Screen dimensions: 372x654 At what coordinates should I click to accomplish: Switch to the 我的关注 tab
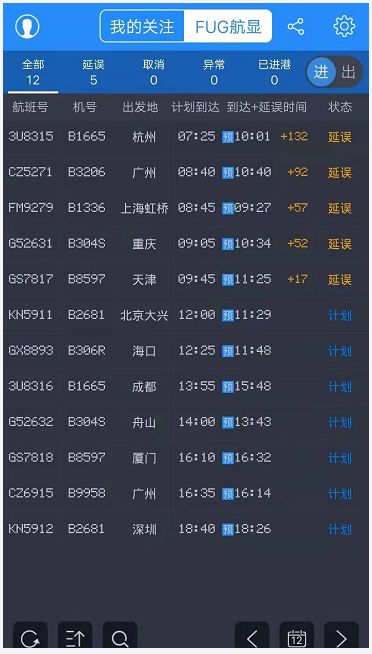coord(142,26)
